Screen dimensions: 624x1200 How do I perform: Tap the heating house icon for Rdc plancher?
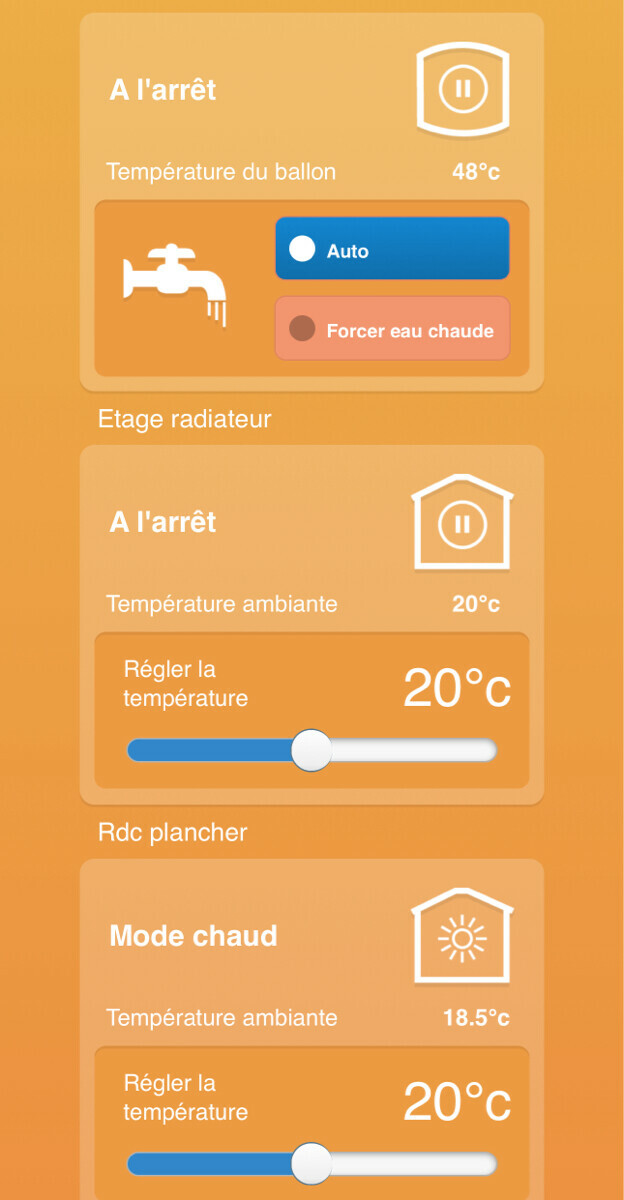[x=462, y=937]
